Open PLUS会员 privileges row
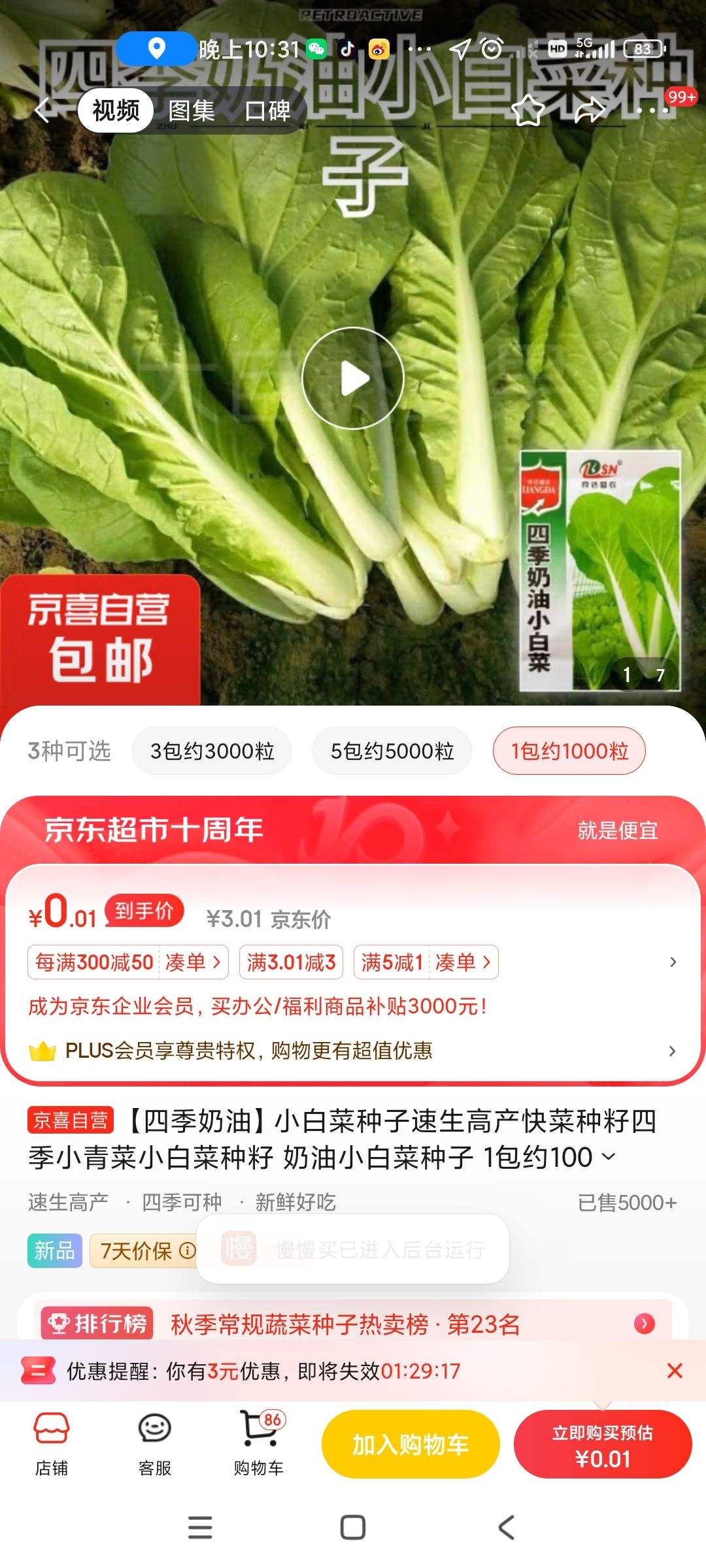This screenshot has width=706, height=1568. tap(353, 1051)
